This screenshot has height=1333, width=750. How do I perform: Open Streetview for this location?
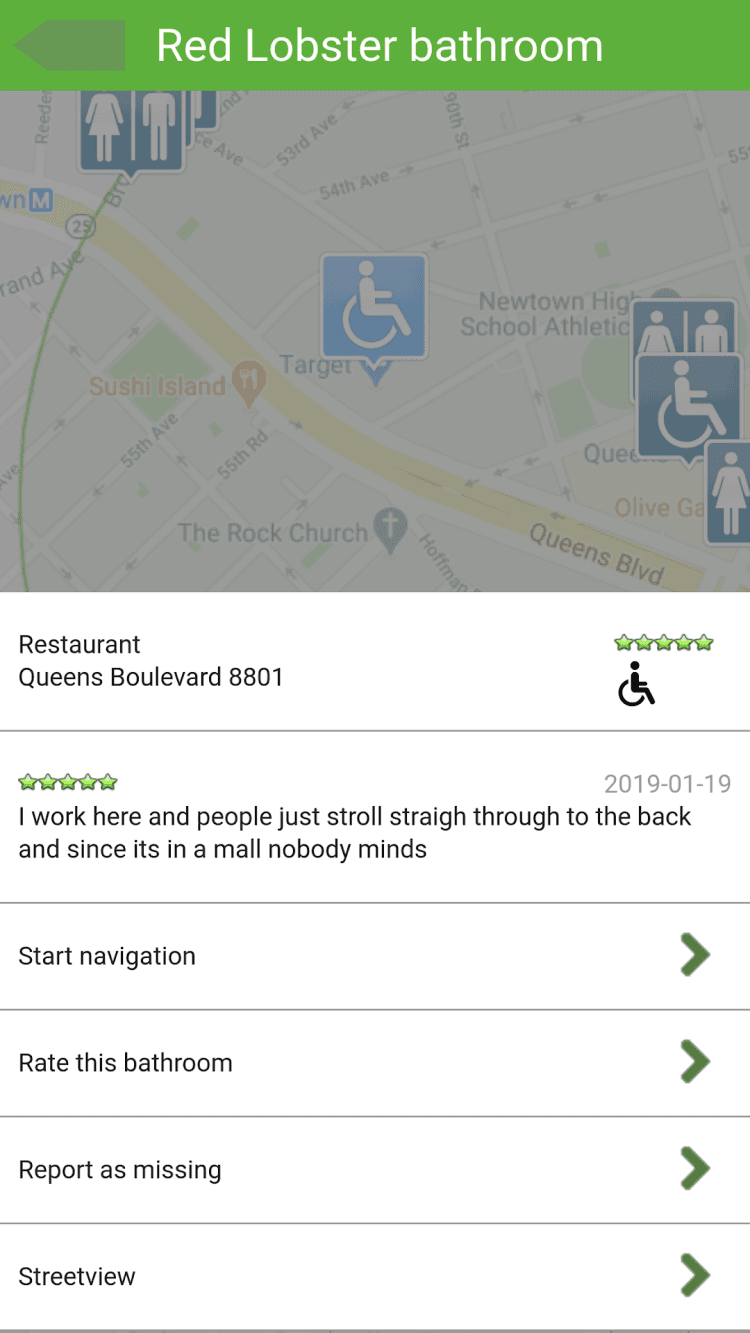pyautogui.click(x=375, y=1276)
